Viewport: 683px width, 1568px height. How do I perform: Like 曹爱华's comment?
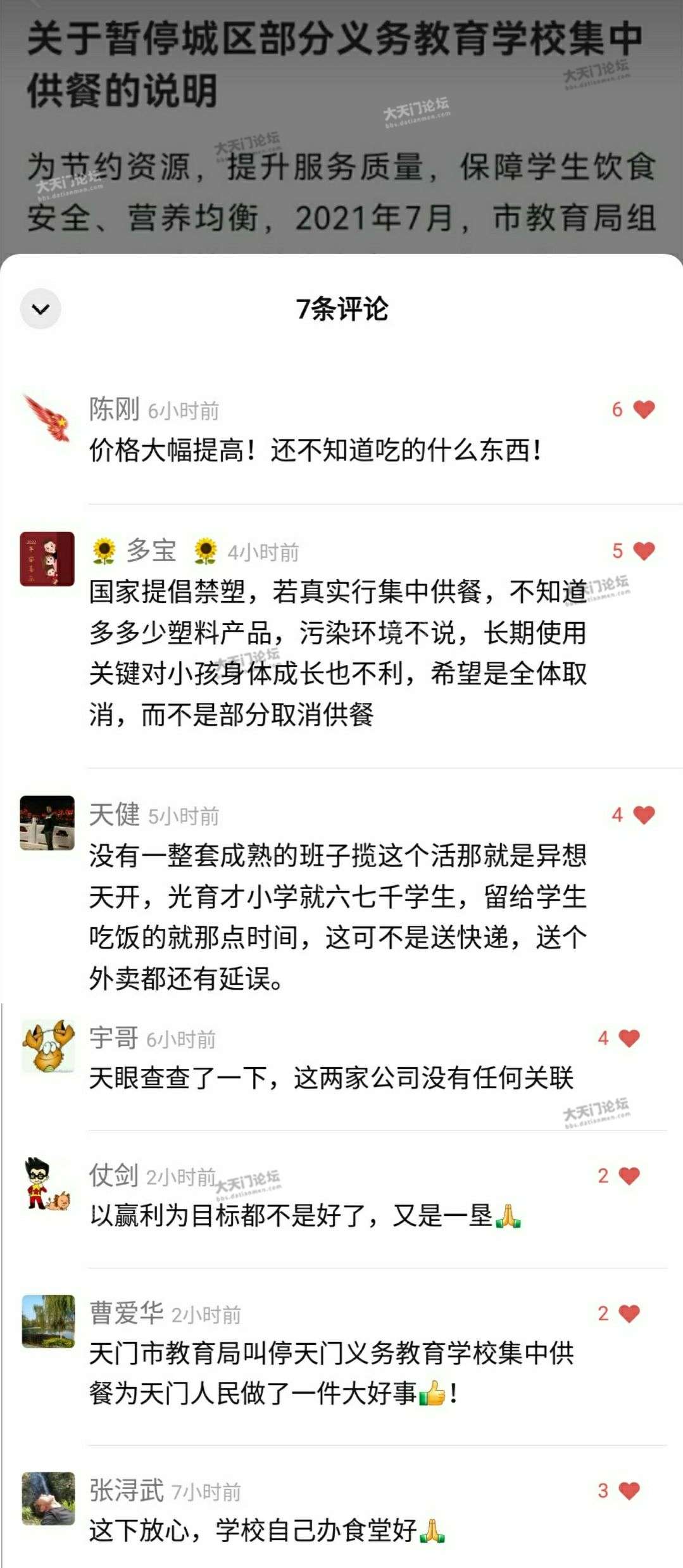tap(629, 1314)
